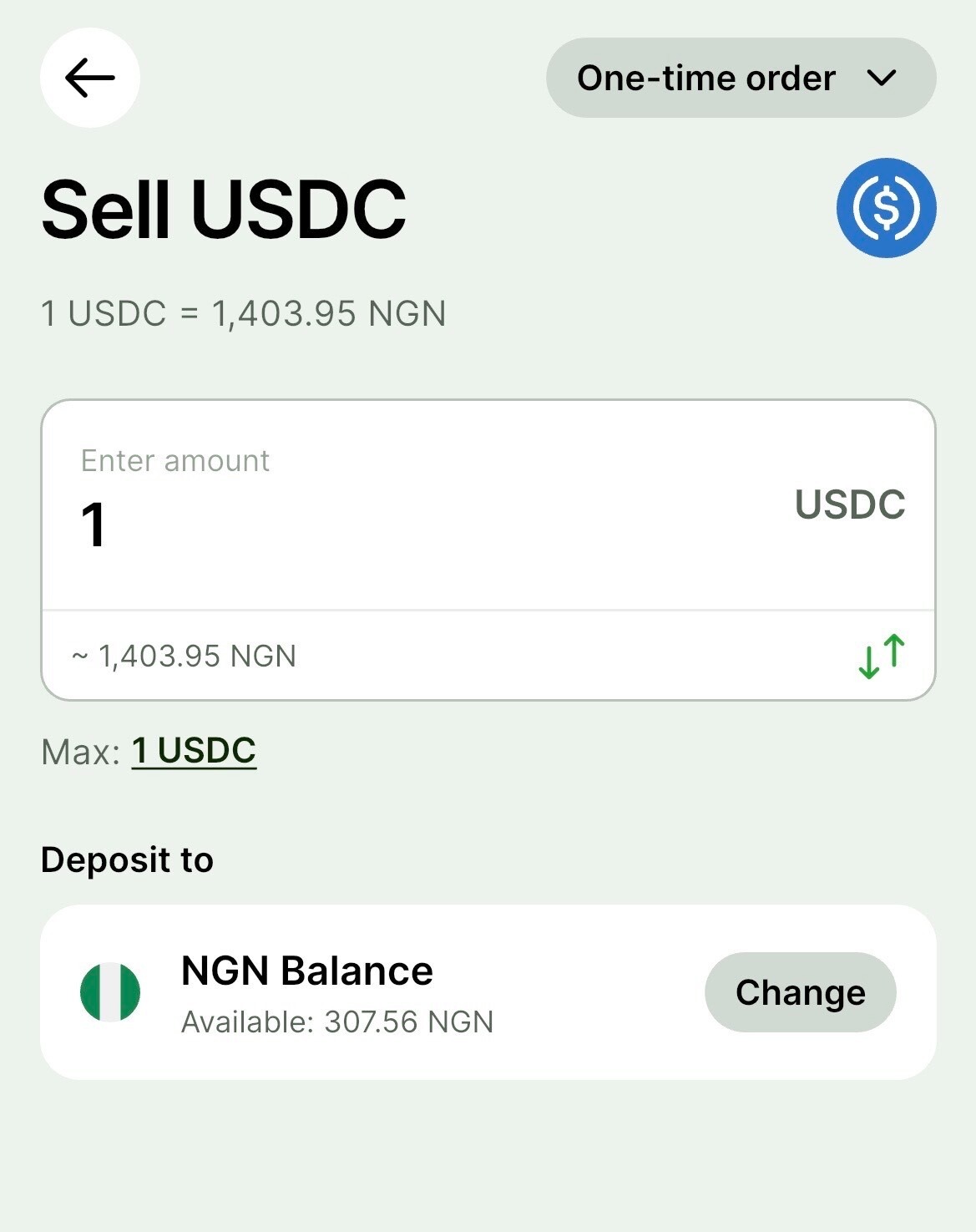Swap currency with the green arrows icon
The height and width of the screenshot is (1232, 976).
tap(881, 656)
